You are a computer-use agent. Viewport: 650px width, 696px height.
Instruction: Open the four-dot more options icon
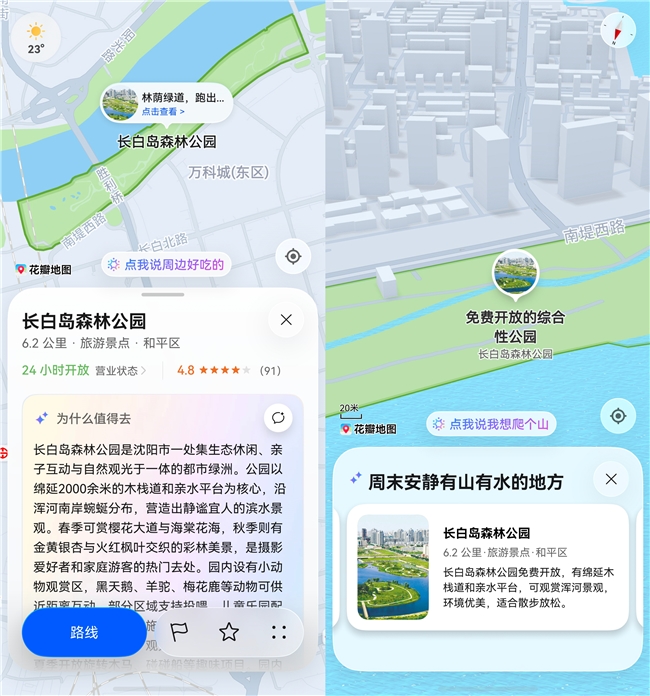click(279, 632)
